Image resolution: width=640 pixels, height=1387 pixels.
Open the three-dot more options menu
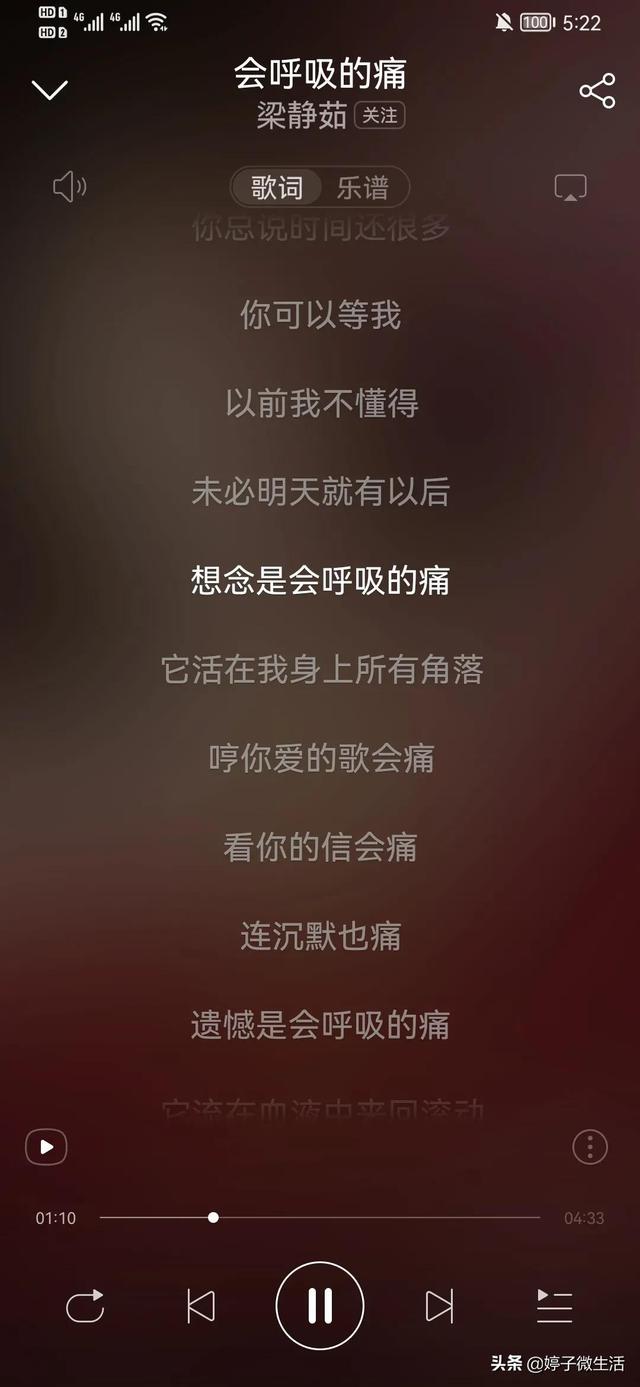tap(590, 1147)
